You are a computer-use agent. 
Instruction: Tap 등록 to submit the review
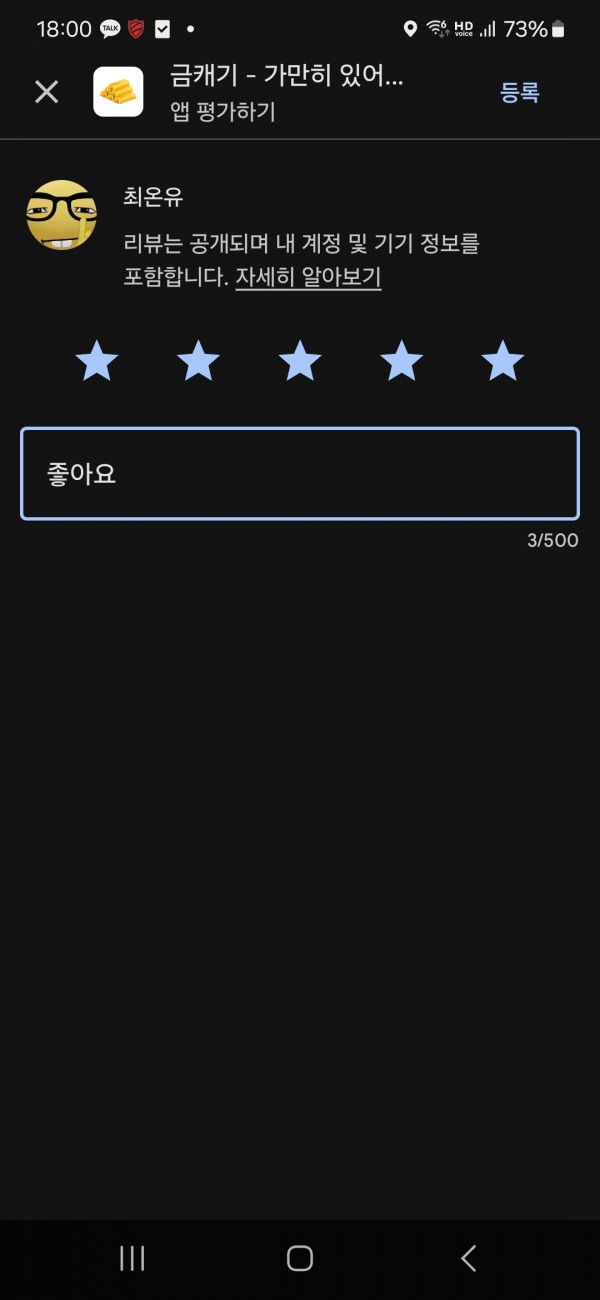pyautogui.click(x=520, y=93)
